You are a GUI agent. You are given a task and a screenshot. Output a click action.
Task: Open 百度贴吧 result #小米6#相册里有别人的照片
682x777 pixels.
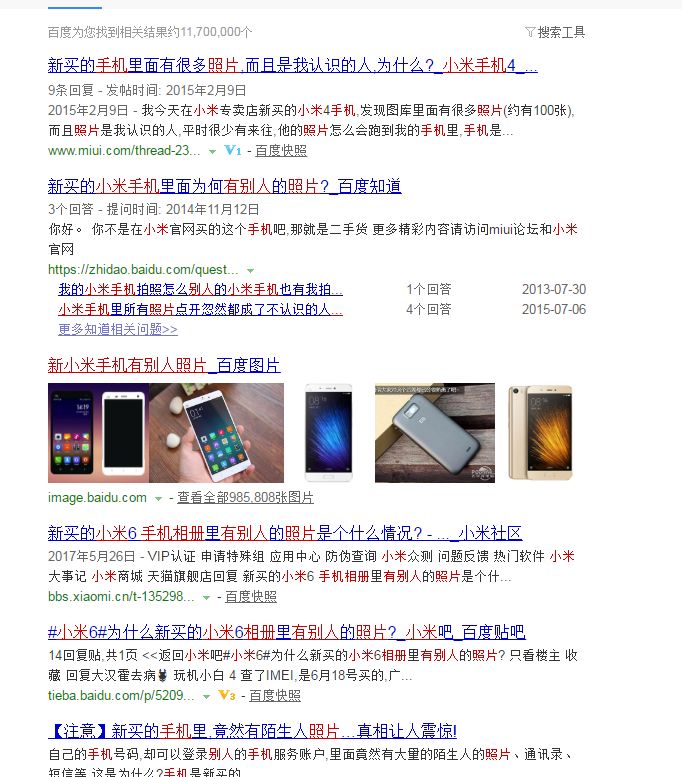tap(286, 632)
